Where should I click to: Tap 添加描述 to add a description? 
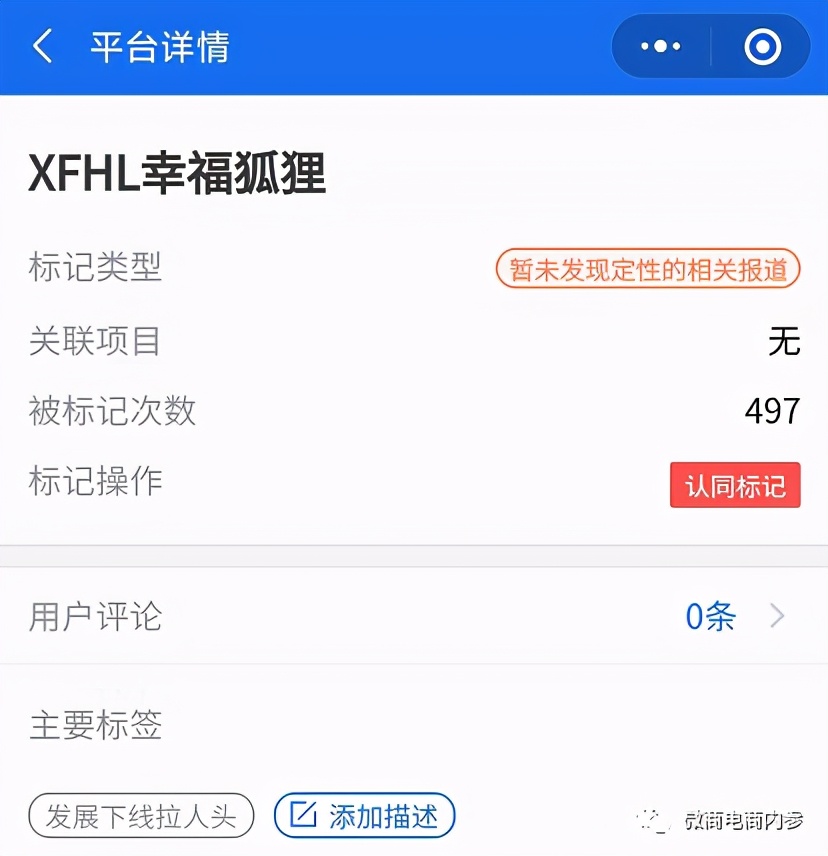point(365,816)
